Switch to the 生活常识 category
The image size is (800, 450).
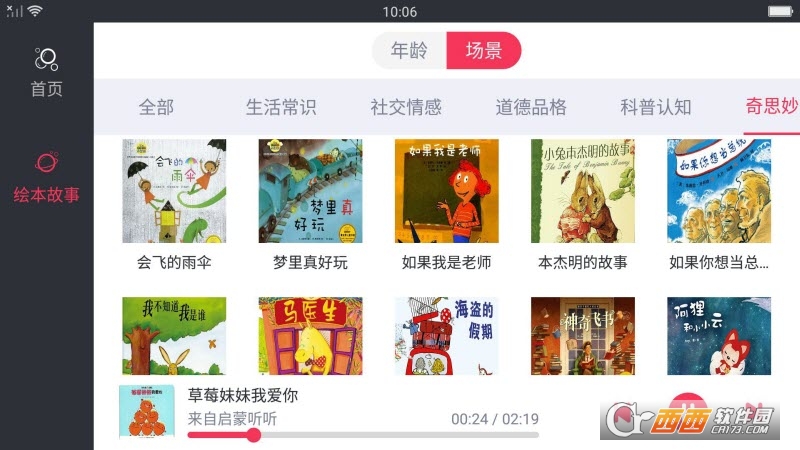click(x=281, y=107)
